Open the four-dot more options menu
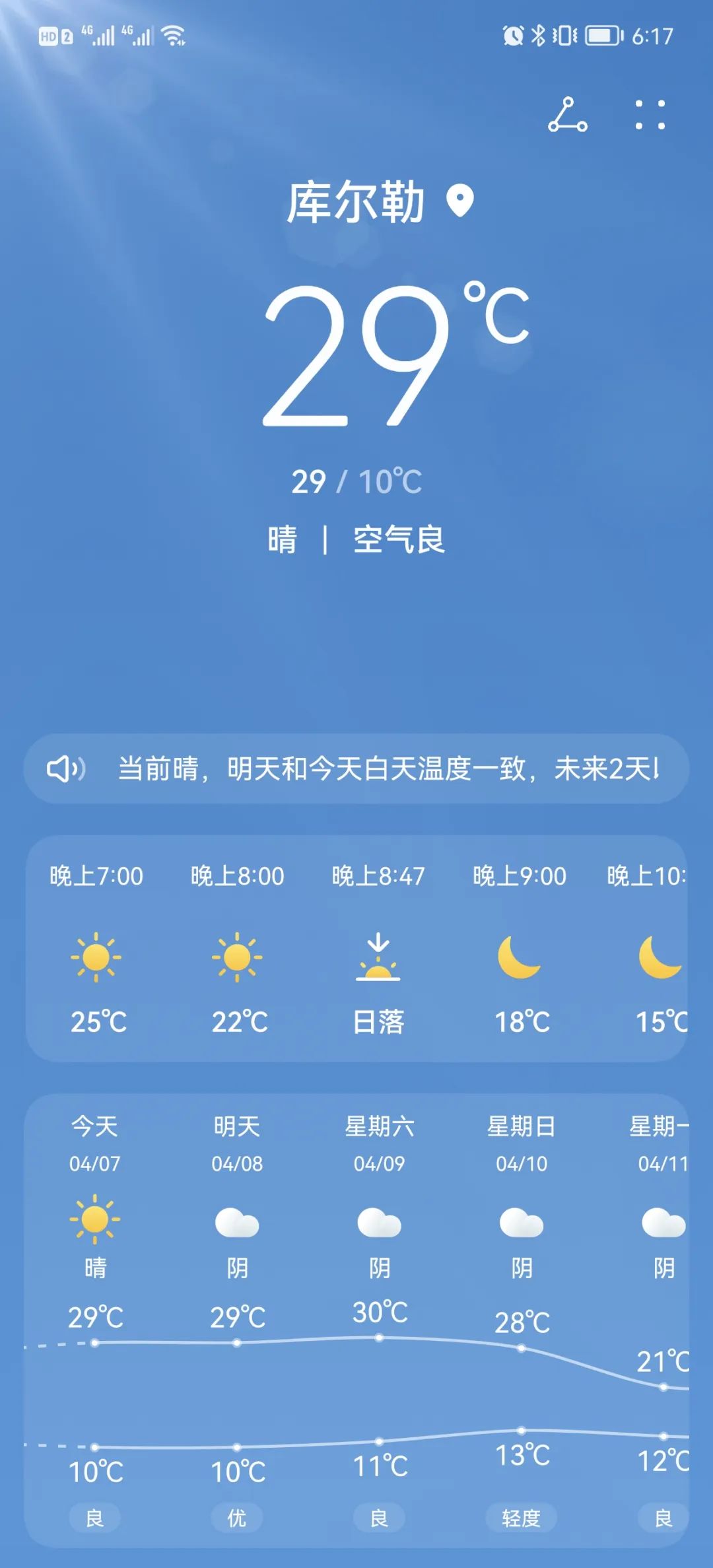This screenshot has width=713, height=1568. point(650,115)
